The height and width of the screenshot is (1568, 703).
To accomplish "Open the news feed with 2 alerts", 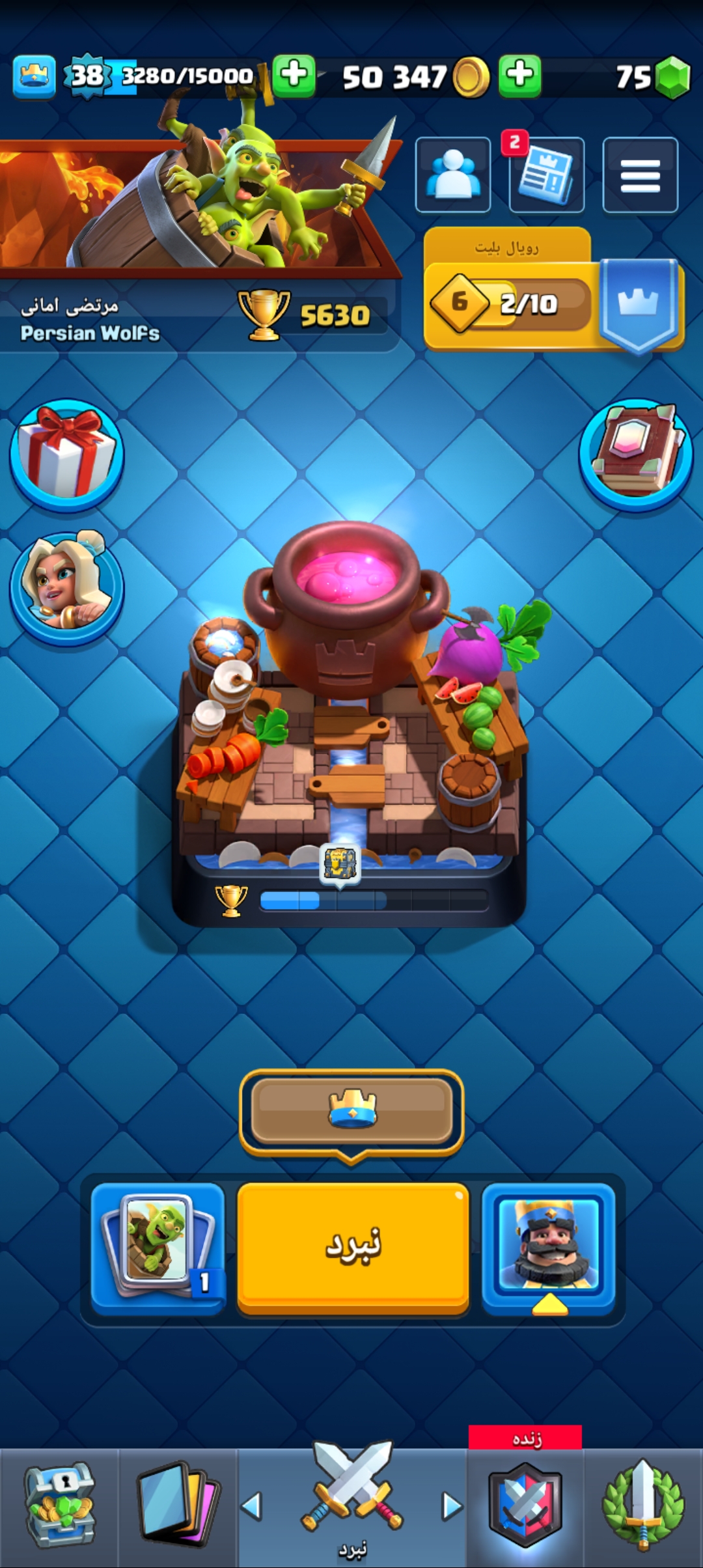I will pos(546,175).
